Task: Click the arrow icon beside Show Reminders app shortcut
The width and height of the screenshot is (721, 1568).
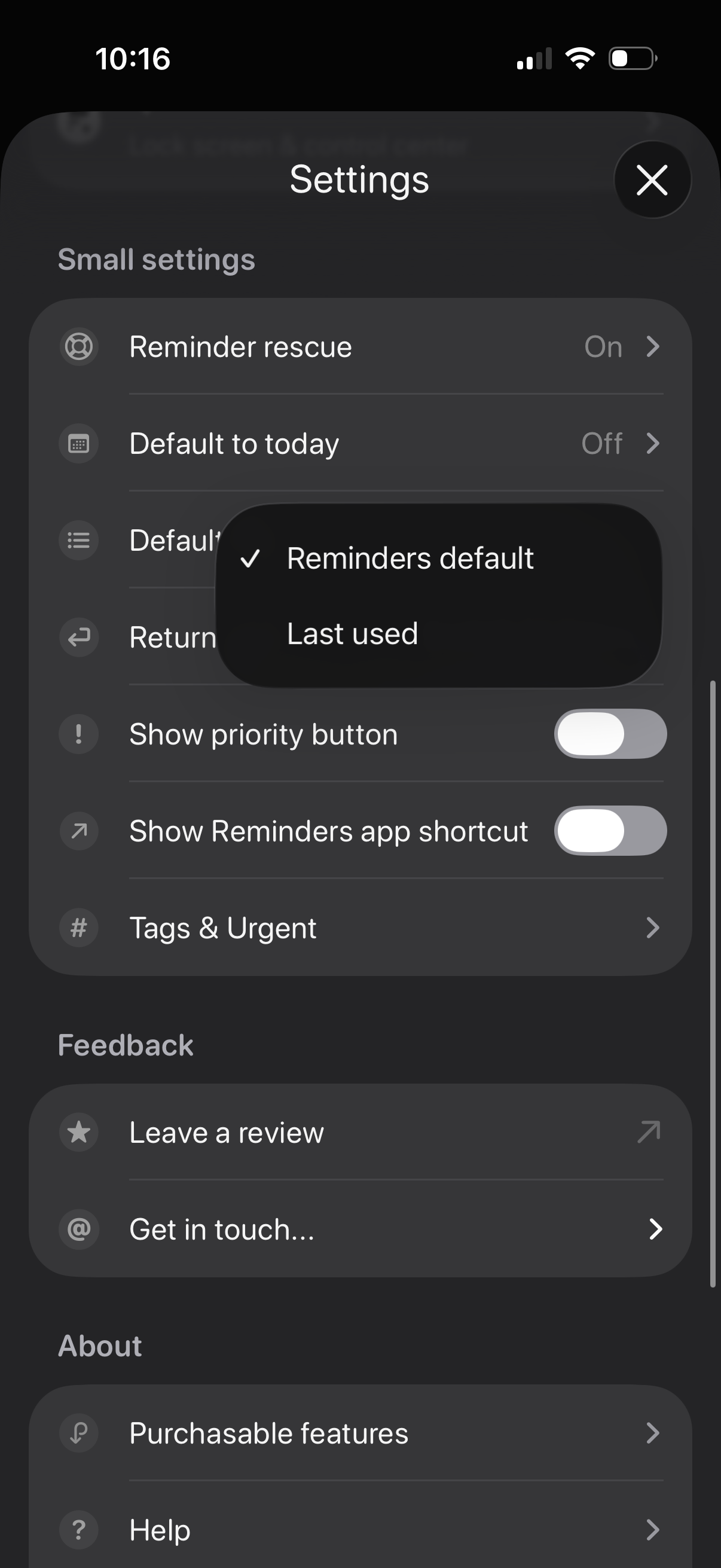Action: coord(78,830)
